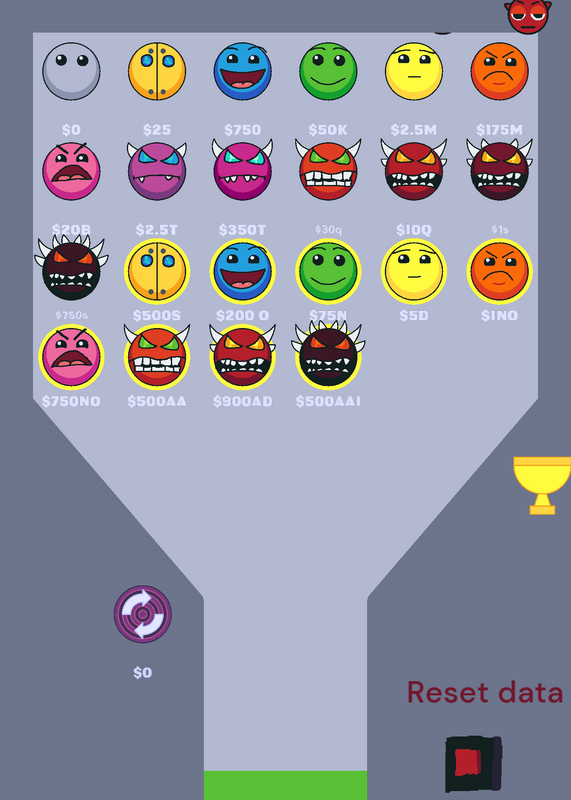Viewport: 571px width, 800px height.
Task: Pick the gold-ringed pink ball priced $750NO
Action: 71,357
